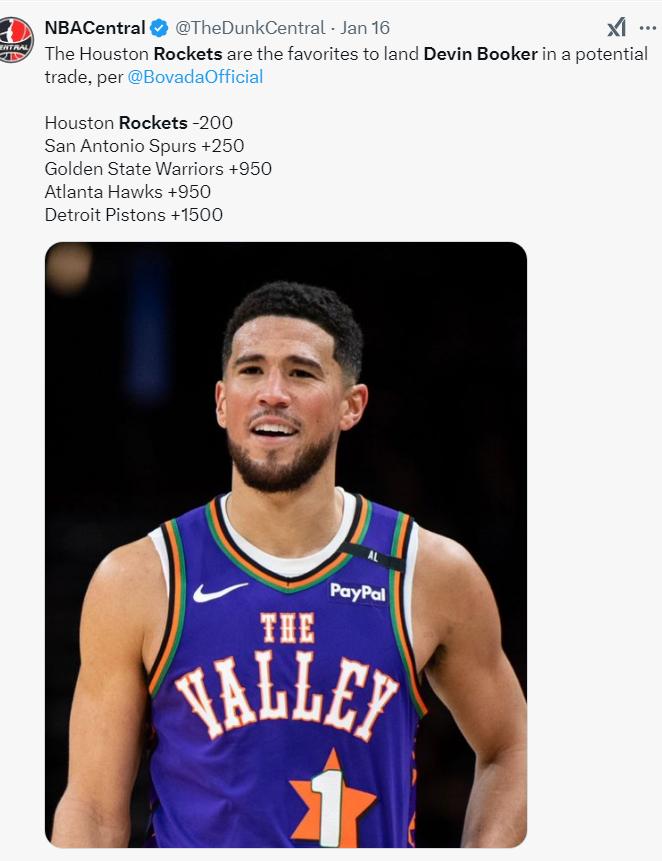Image resolution: width=662 pixels, height=861 pixels.
Task: Open the @BovadaOfficial mention link
Action: (x=195, y=77)
